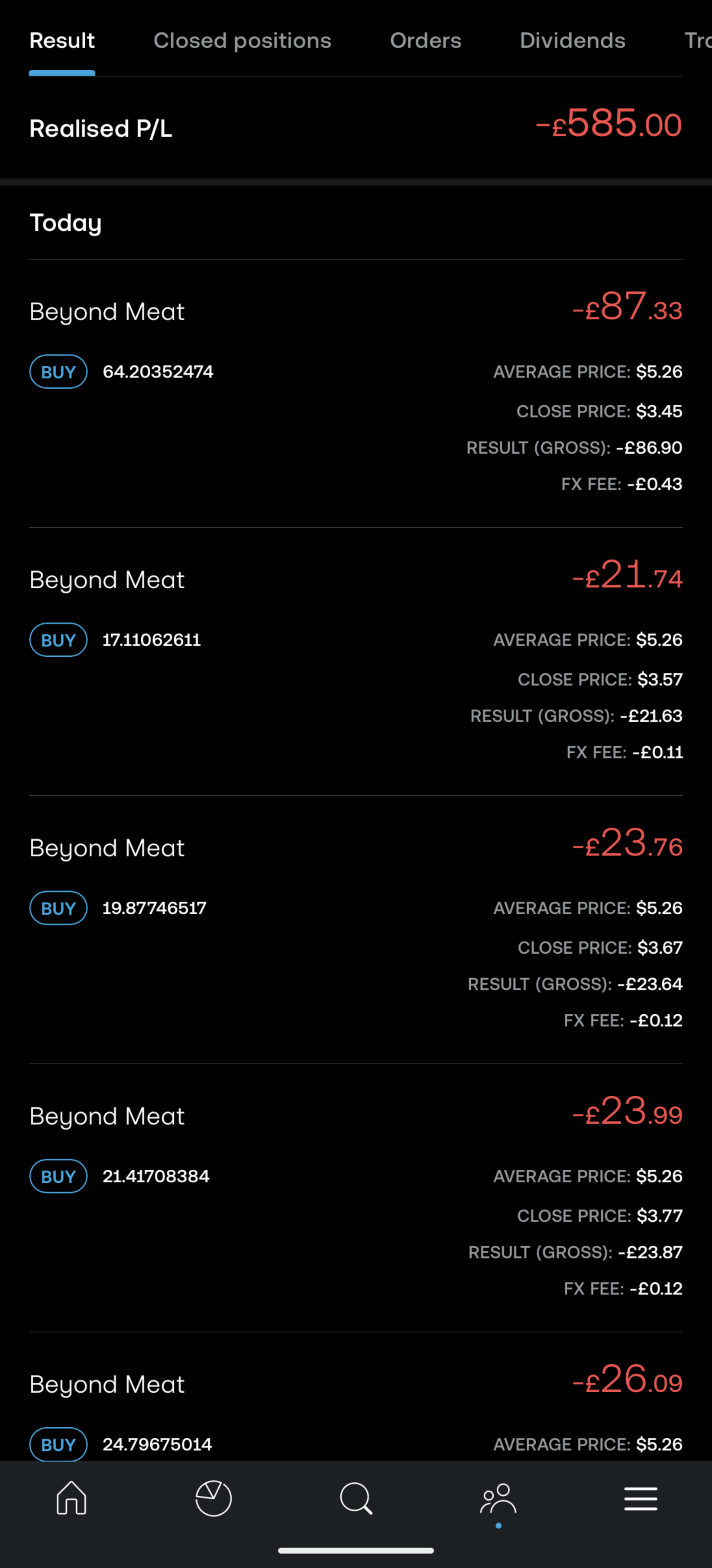Switch to the Closed positions tab
Screen dimensions: 712x1568
242,41
